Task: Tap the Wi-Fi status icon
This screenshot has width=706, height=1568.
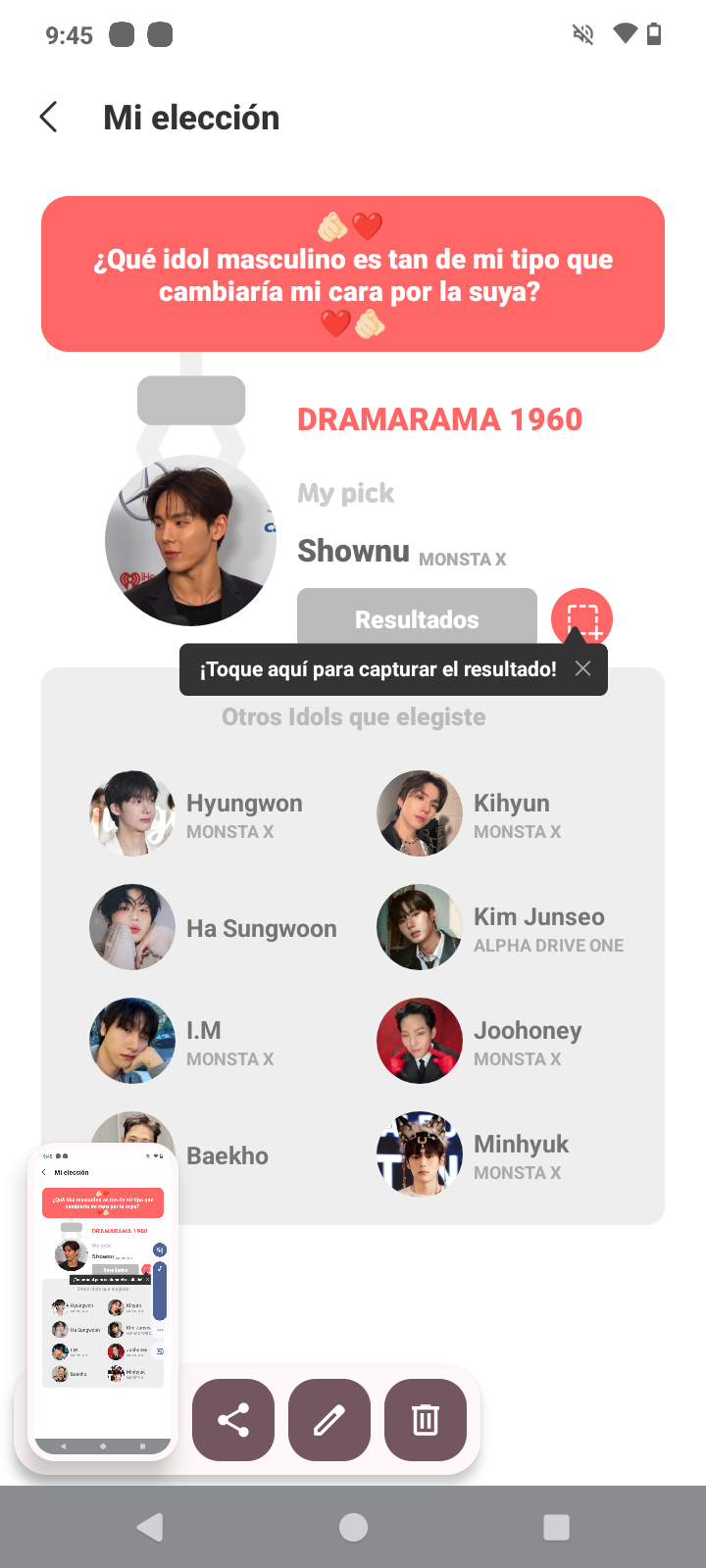Action: point(627,34)
